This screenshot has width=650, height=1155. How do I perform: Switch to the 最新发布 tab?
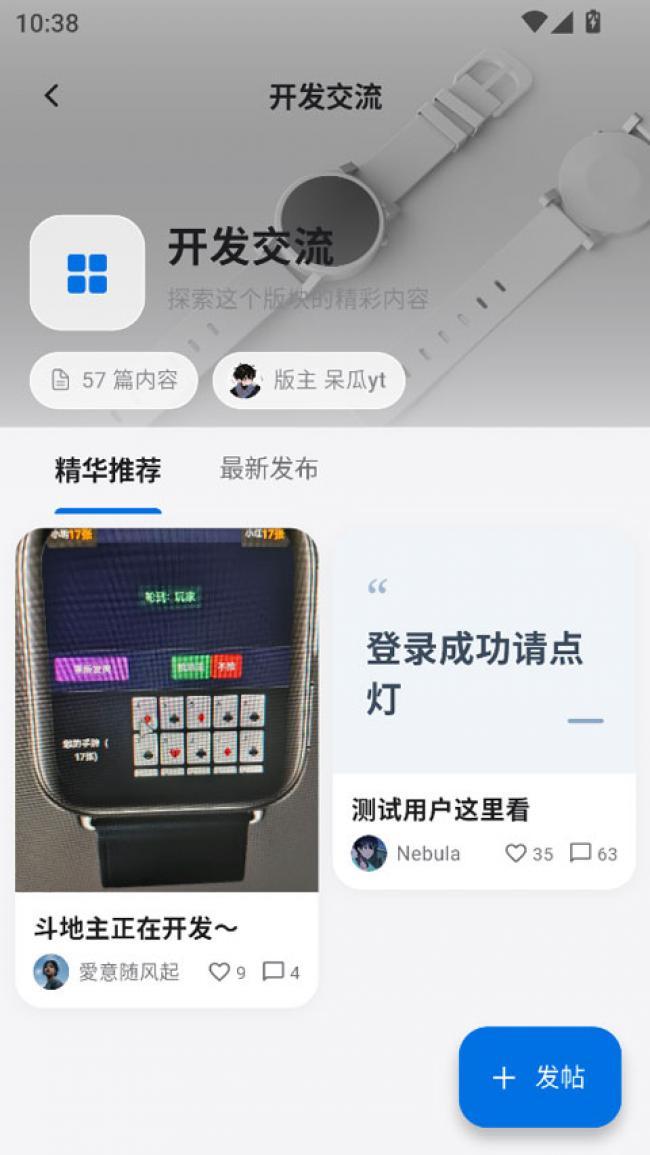(x=268, y=468)
